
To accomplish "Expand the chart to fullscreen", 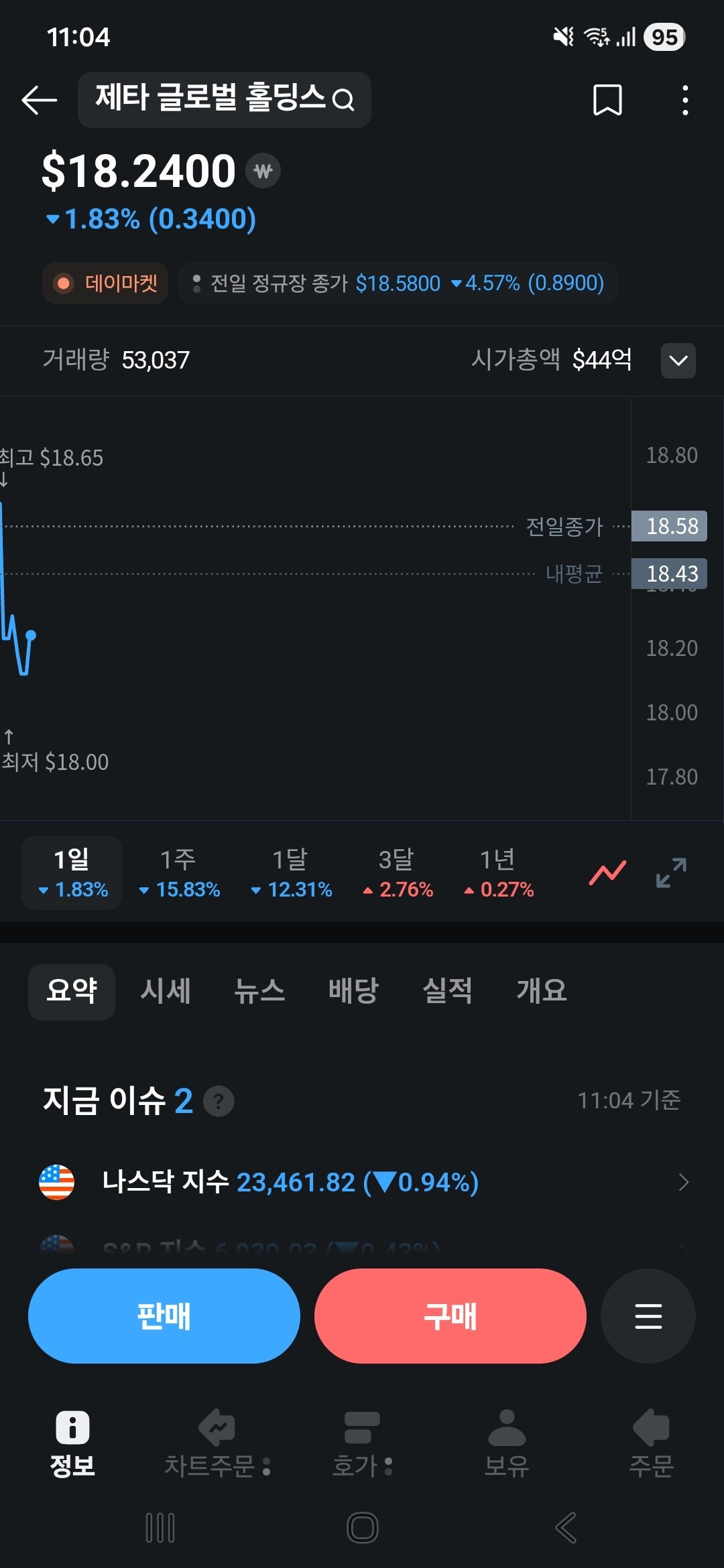I will 671,872.
